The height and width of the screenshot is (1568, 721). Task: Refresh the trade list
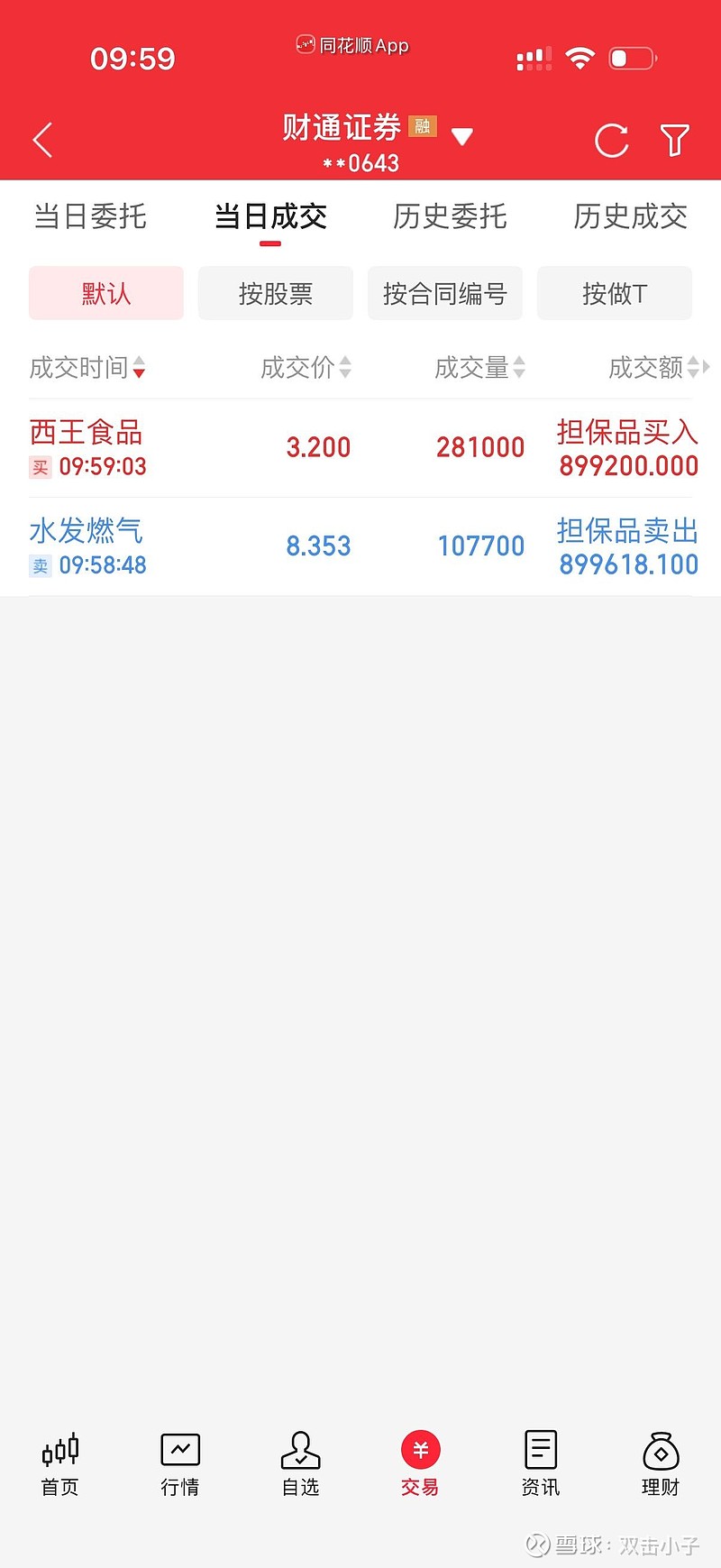611,140
